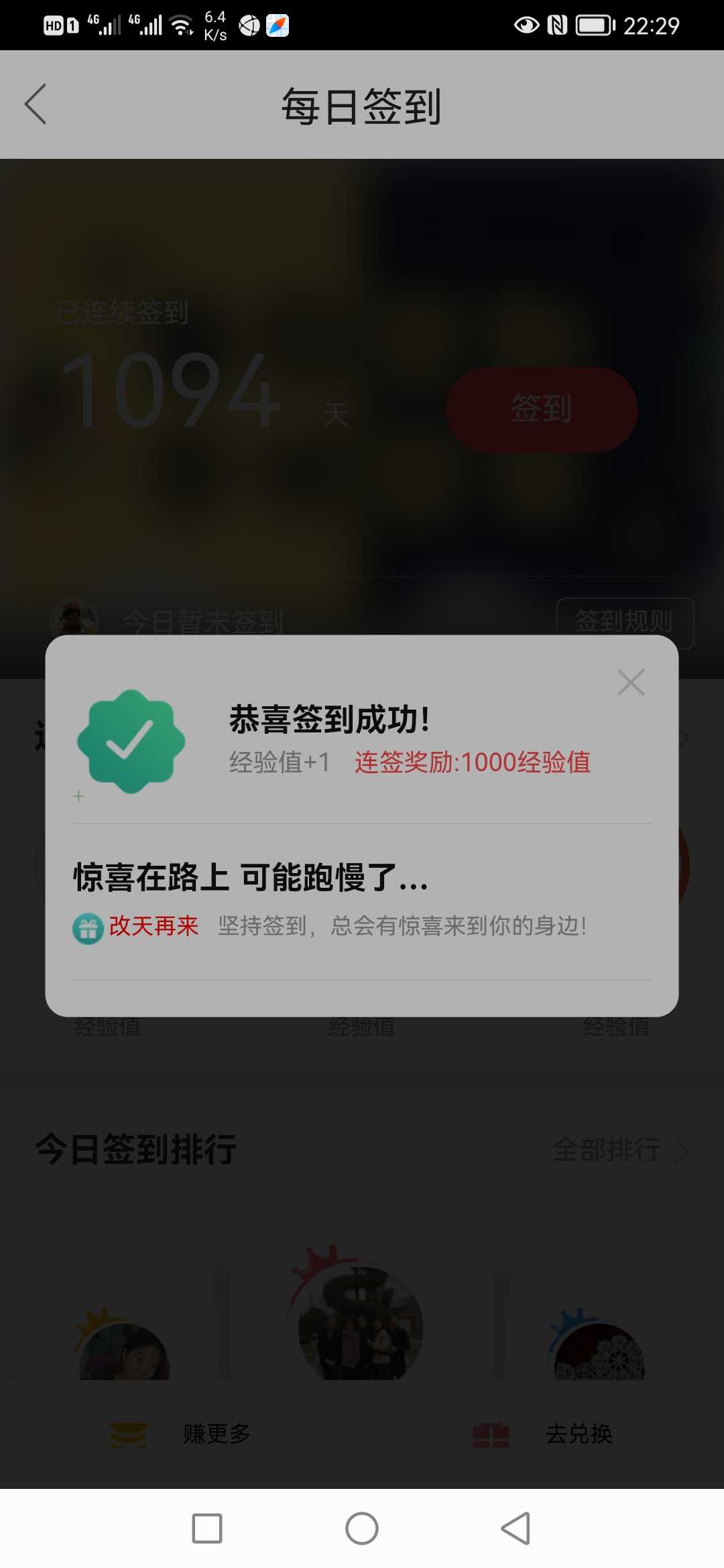Go back from the daily sign-in page
Screen dimensions: 724x1568
[x=36, y=104]
